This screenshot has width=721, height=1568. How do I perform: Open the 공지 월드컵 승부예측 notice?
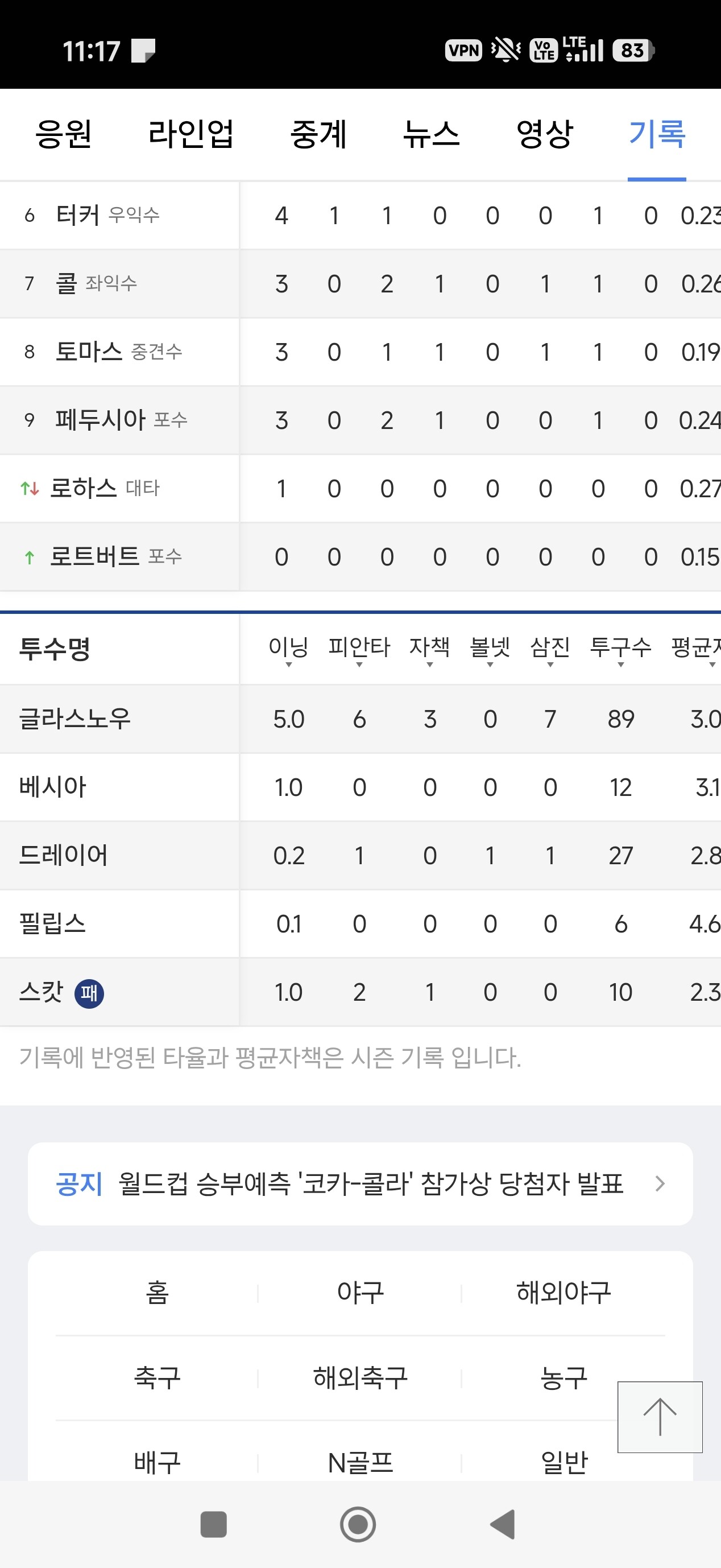pos(360,1184)
